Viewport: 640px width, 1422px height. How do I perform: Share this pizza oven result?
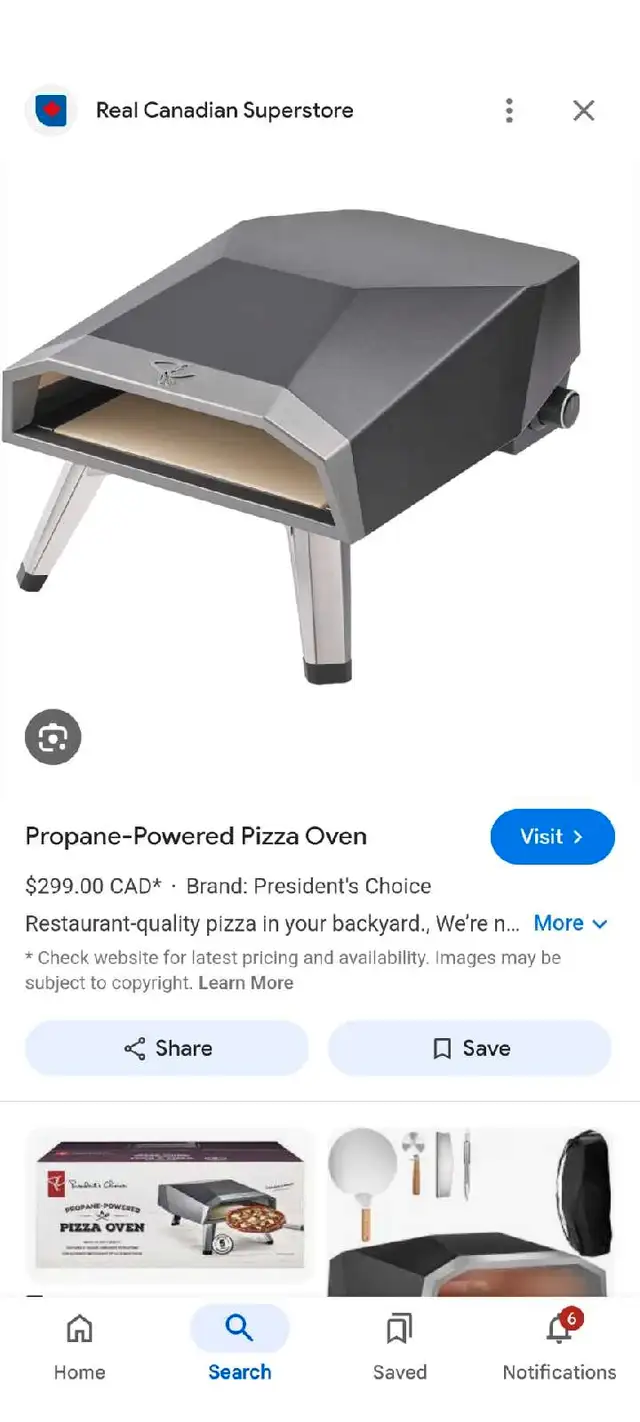(167, 1048)
